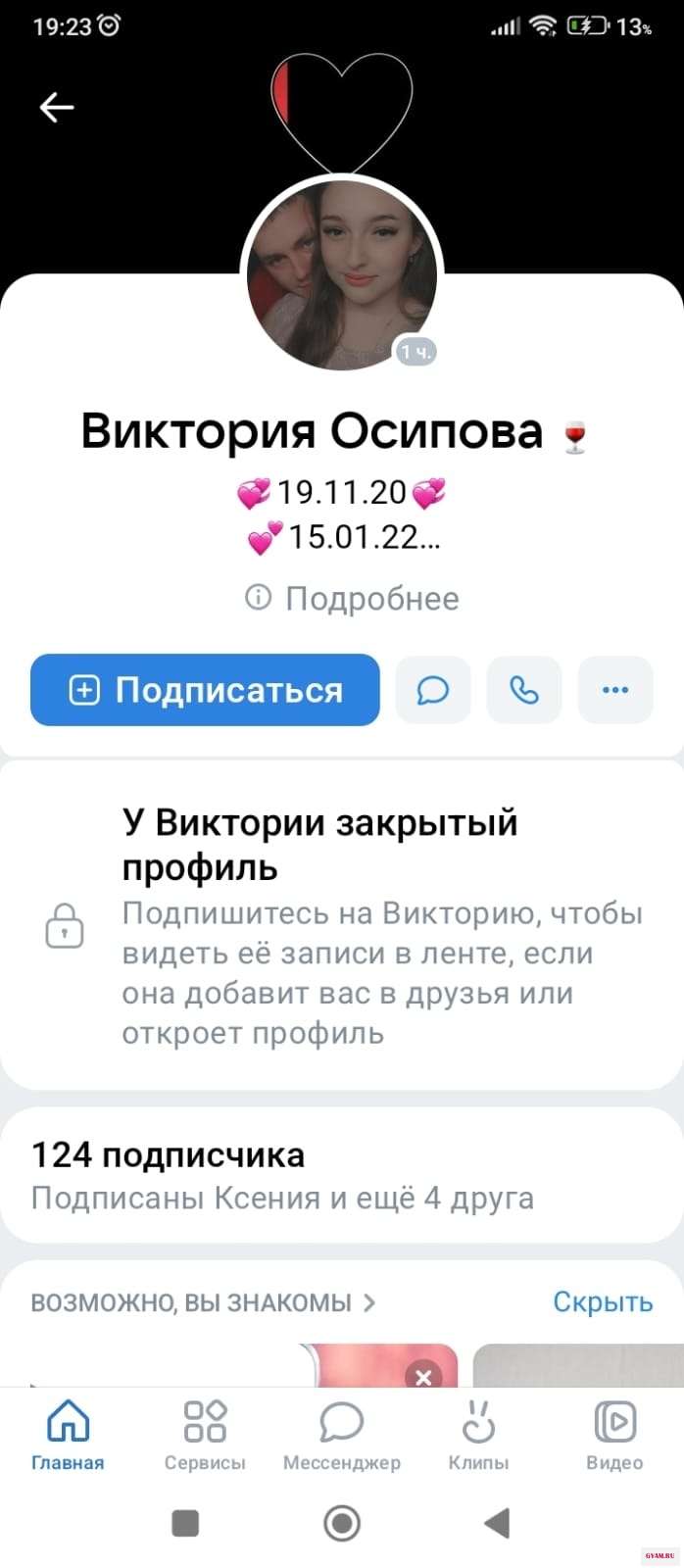Screen dimensions: 684x1568
Task: Open the Видео tab
Action: tap(614, 1435)
